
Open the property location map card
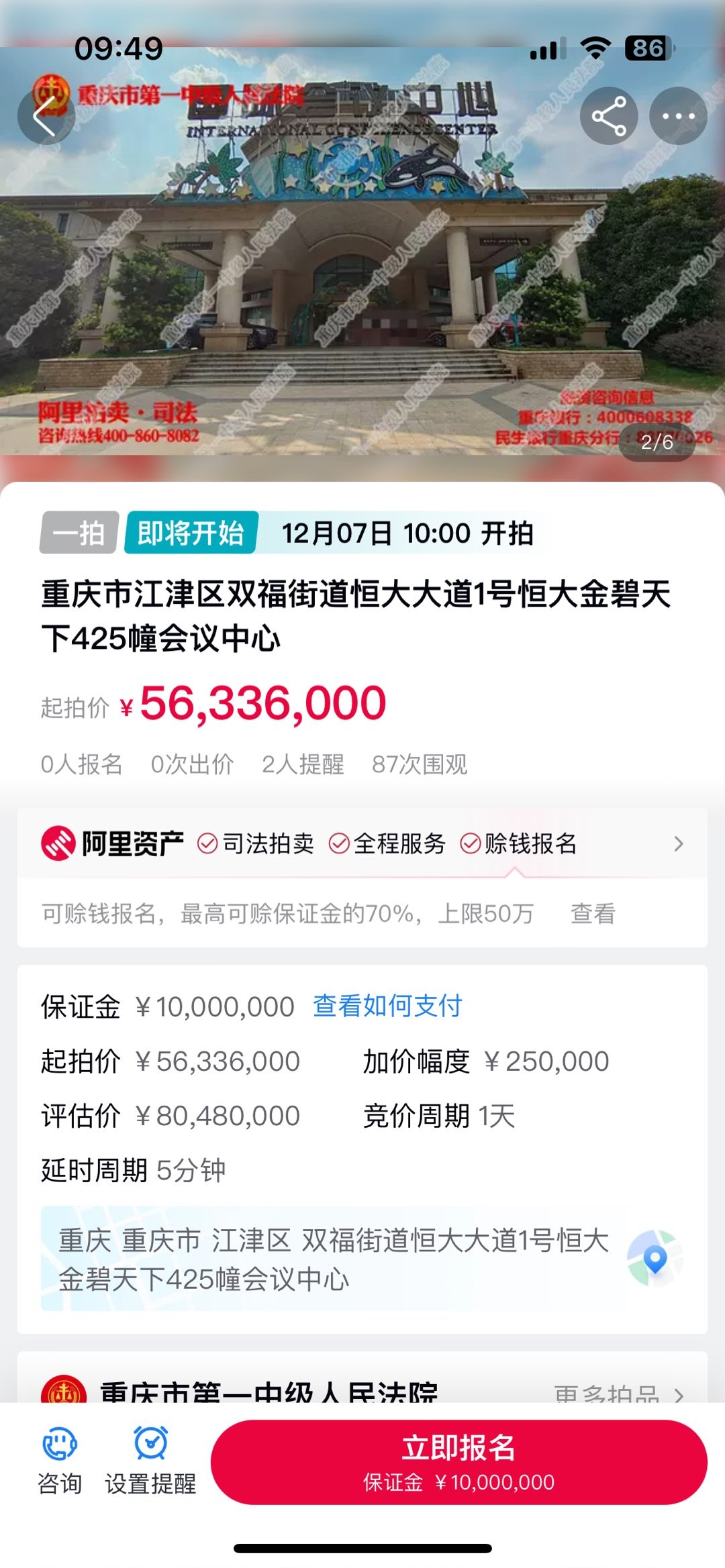[362, 1259]
